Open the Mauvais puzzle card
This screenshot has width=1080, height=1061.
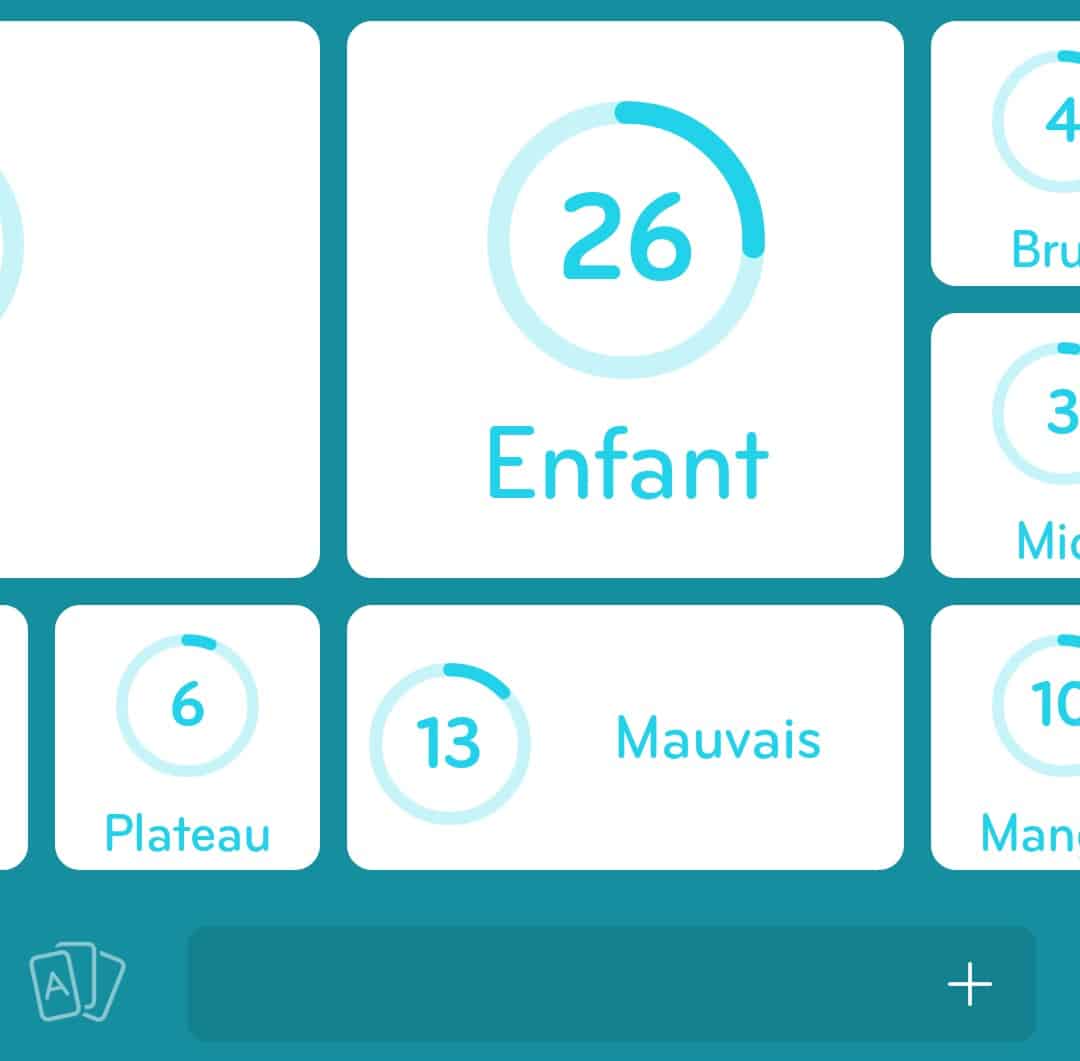point(625,738)
